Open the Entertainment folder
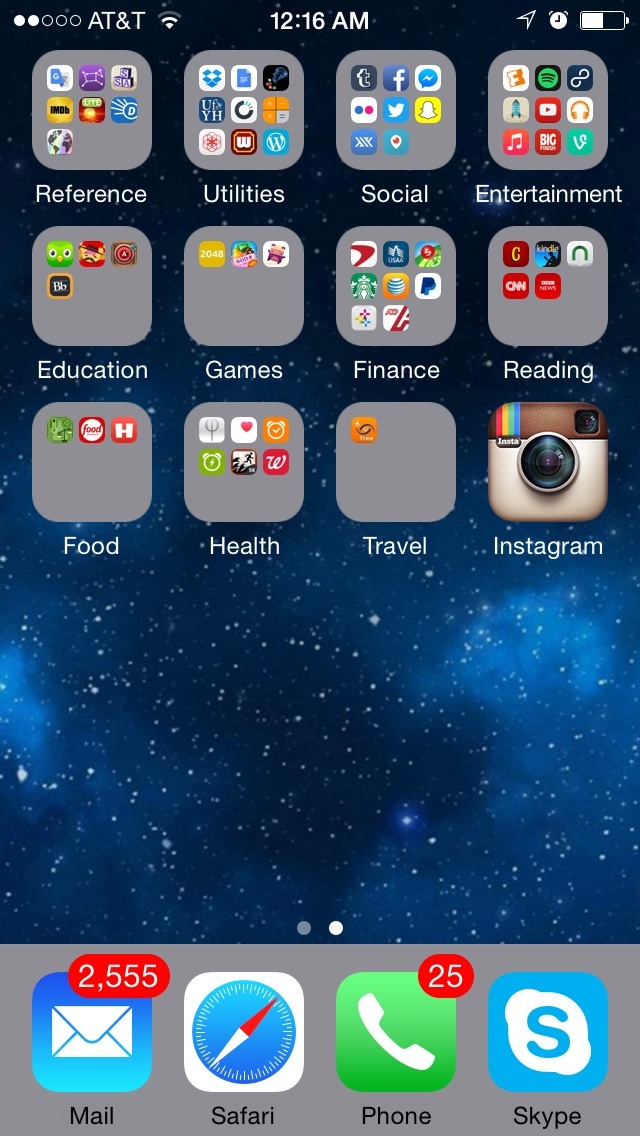 tap(548, 110)
